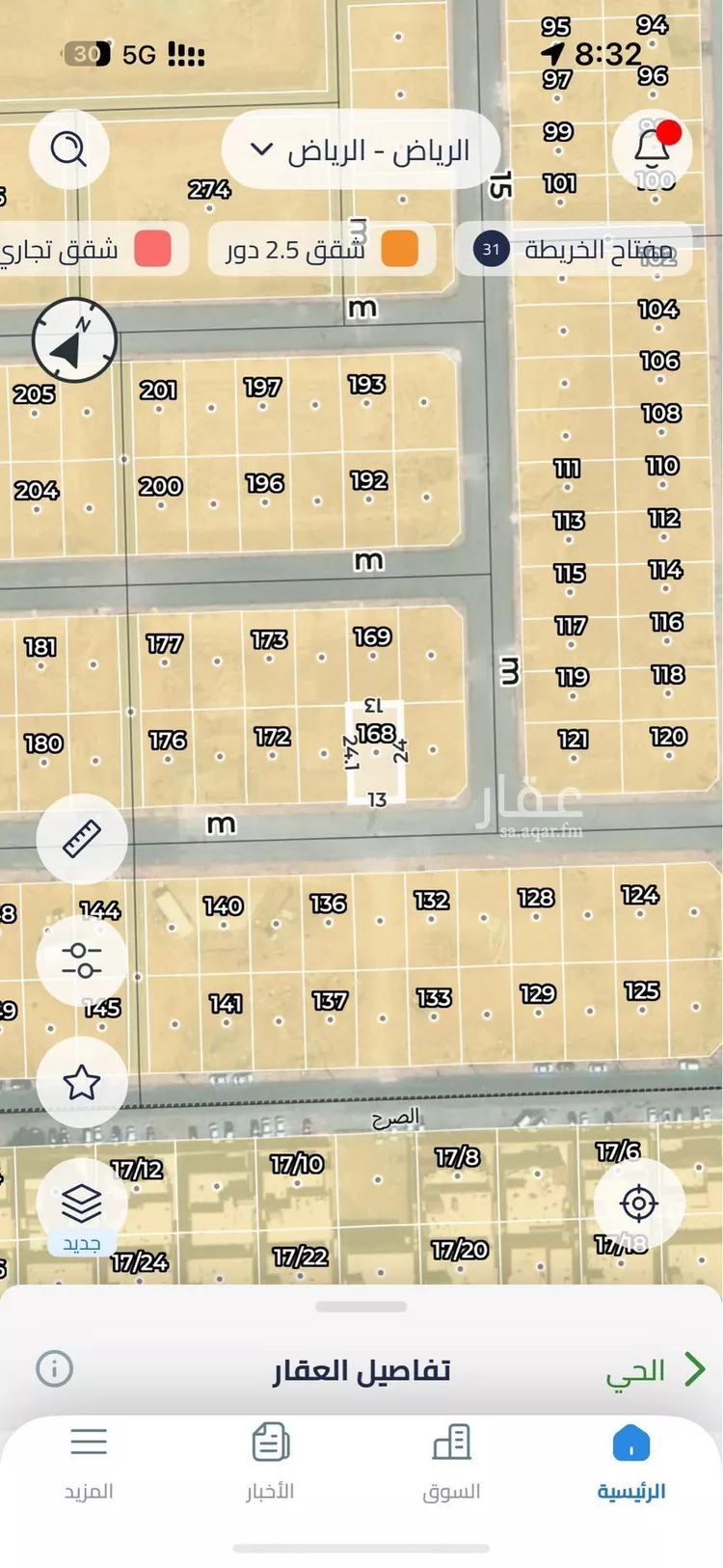Switch to the السوق market tab
Screen dimensions: 723x1568
[451, 1463]
